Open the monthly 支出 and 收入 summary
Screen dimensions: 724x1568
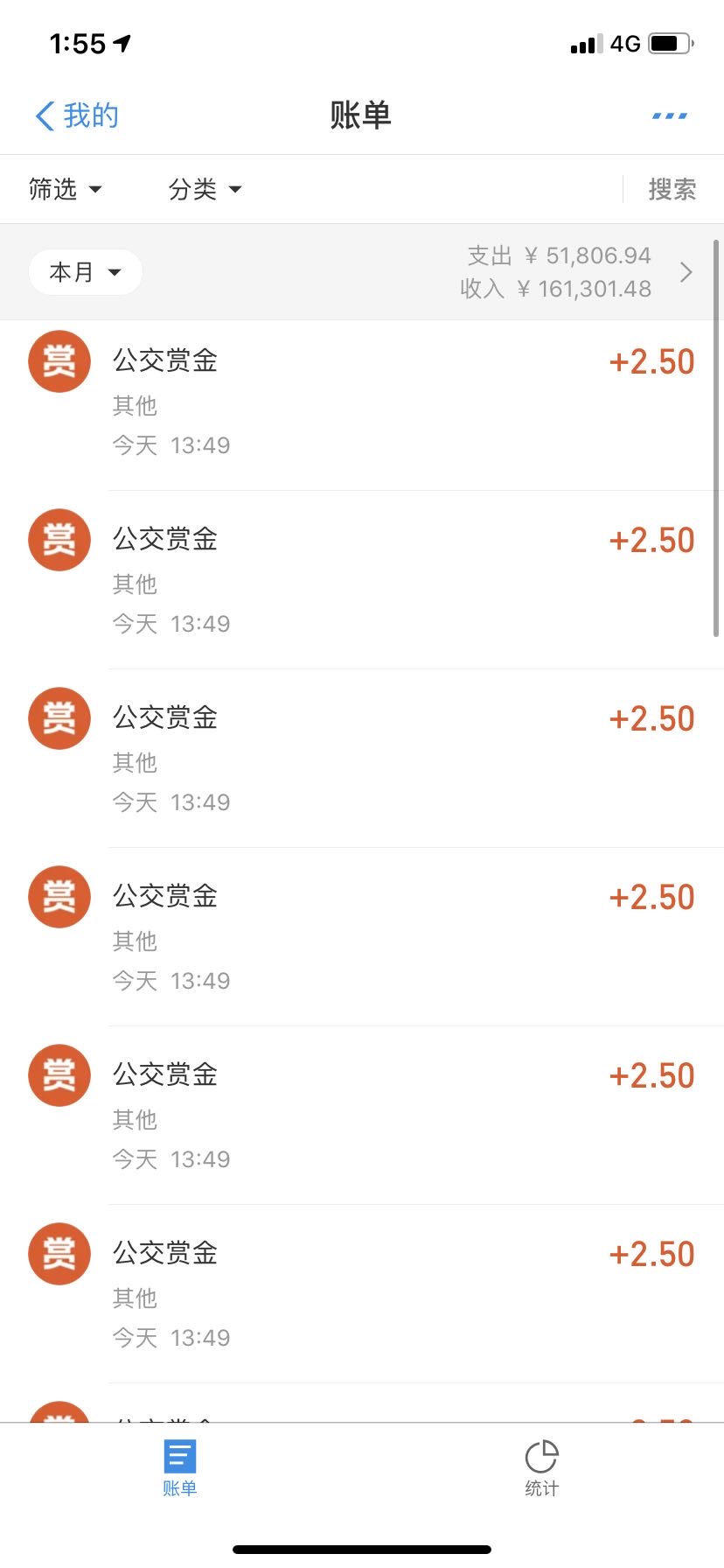click(x=577, y=272)
